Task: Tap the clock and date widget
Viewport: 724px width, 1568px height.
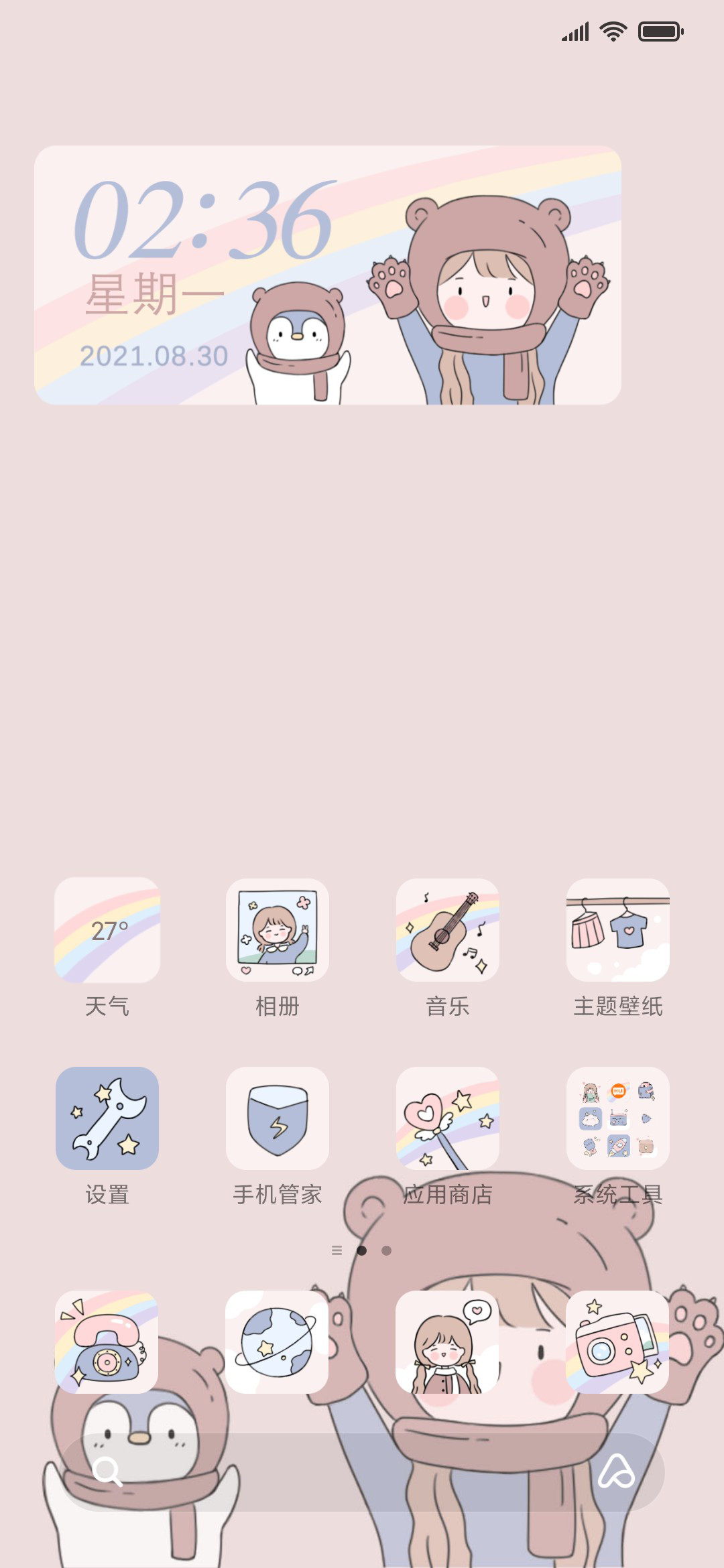Action: [x=328, y=275]
